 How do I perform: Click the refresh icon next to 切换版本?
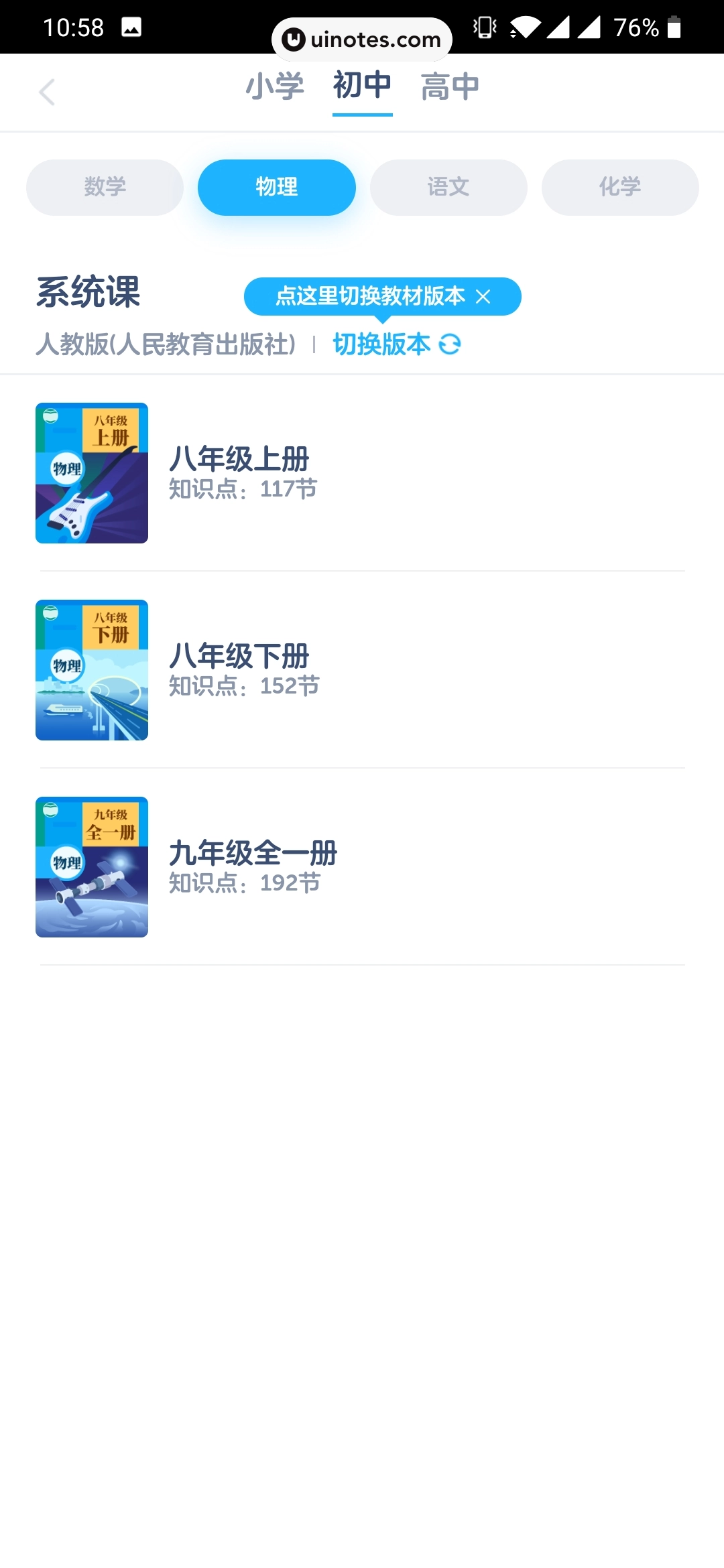450,344
